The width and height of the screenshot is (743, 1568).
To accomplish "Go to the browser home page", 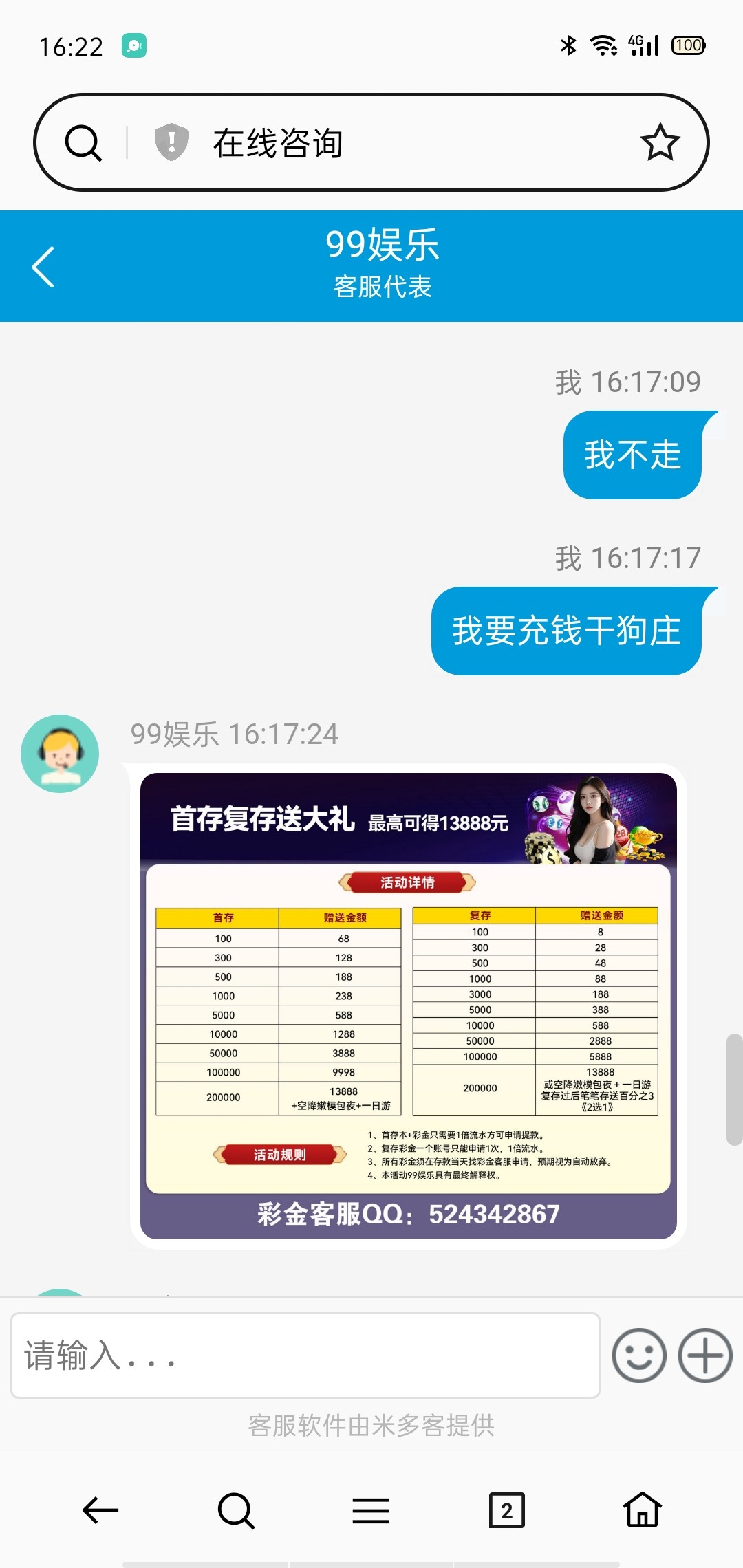I will pos(642,1510).
